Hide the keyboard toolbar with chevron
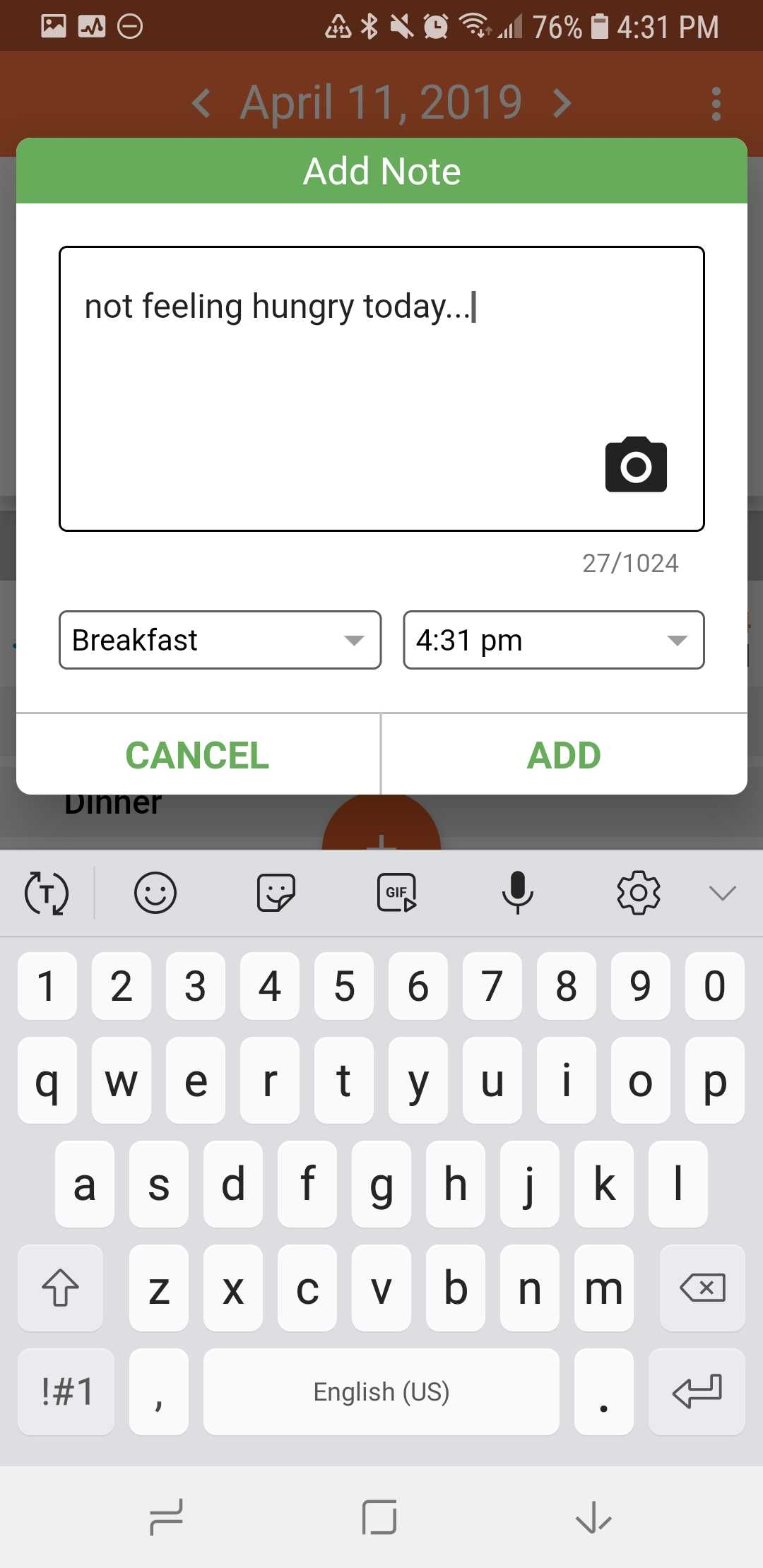Viewport: 763px width, 1568px height. [722, 893]
